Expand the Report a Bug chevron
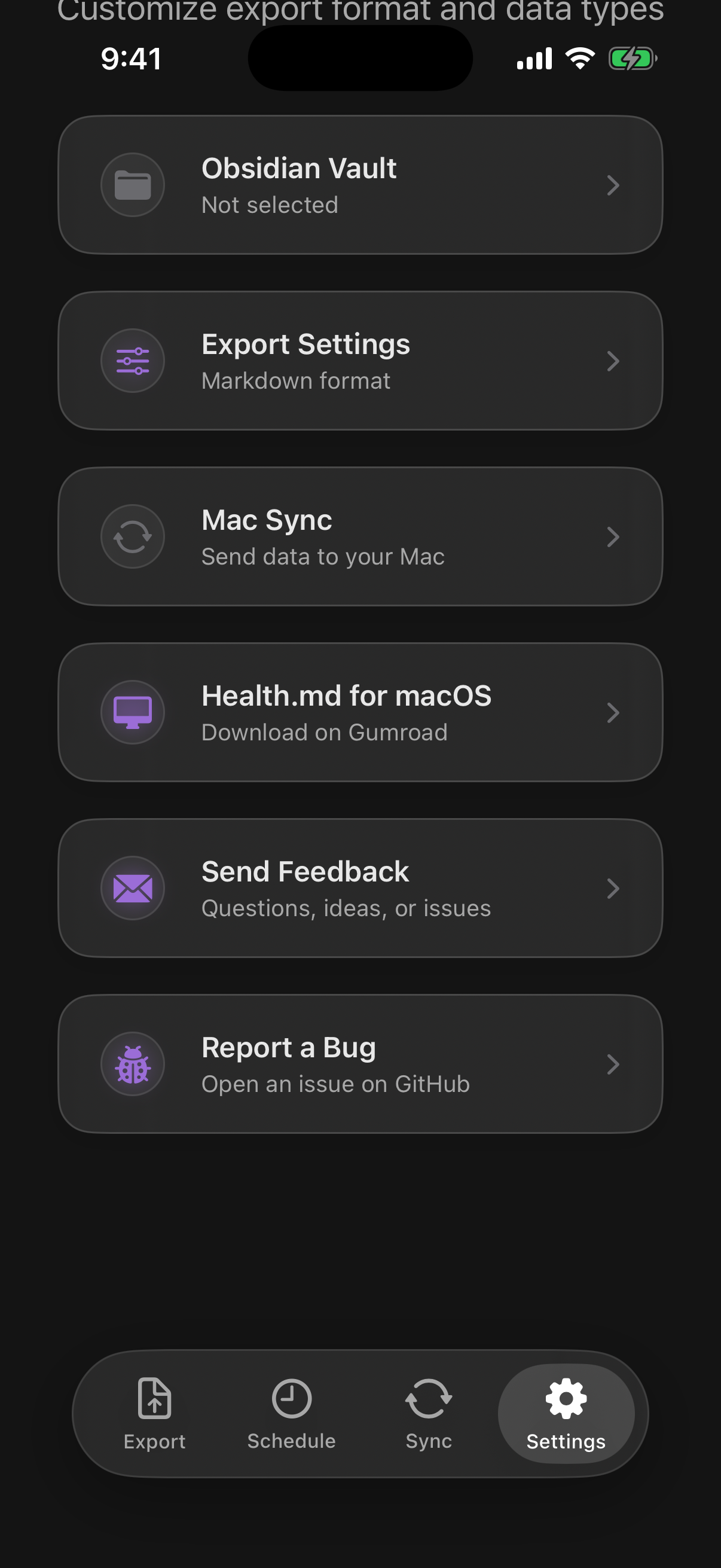This screenshot has height=1568, width=721. [x=613, y=1064]
